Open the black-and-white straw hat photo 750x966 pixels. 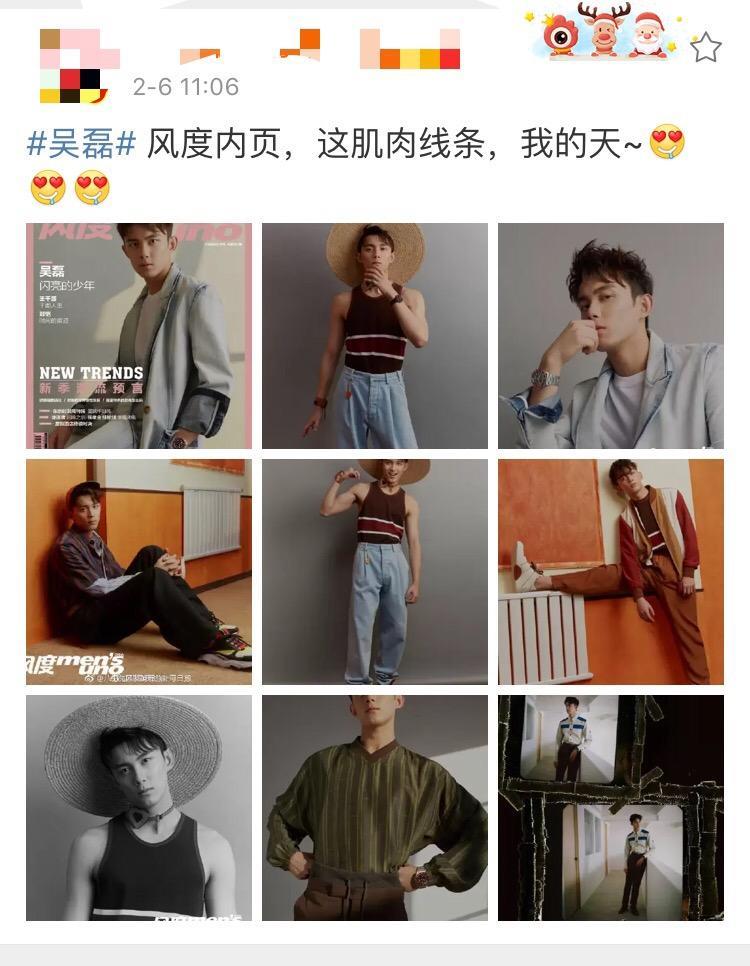pyautogui.click(x=139, y=808)
